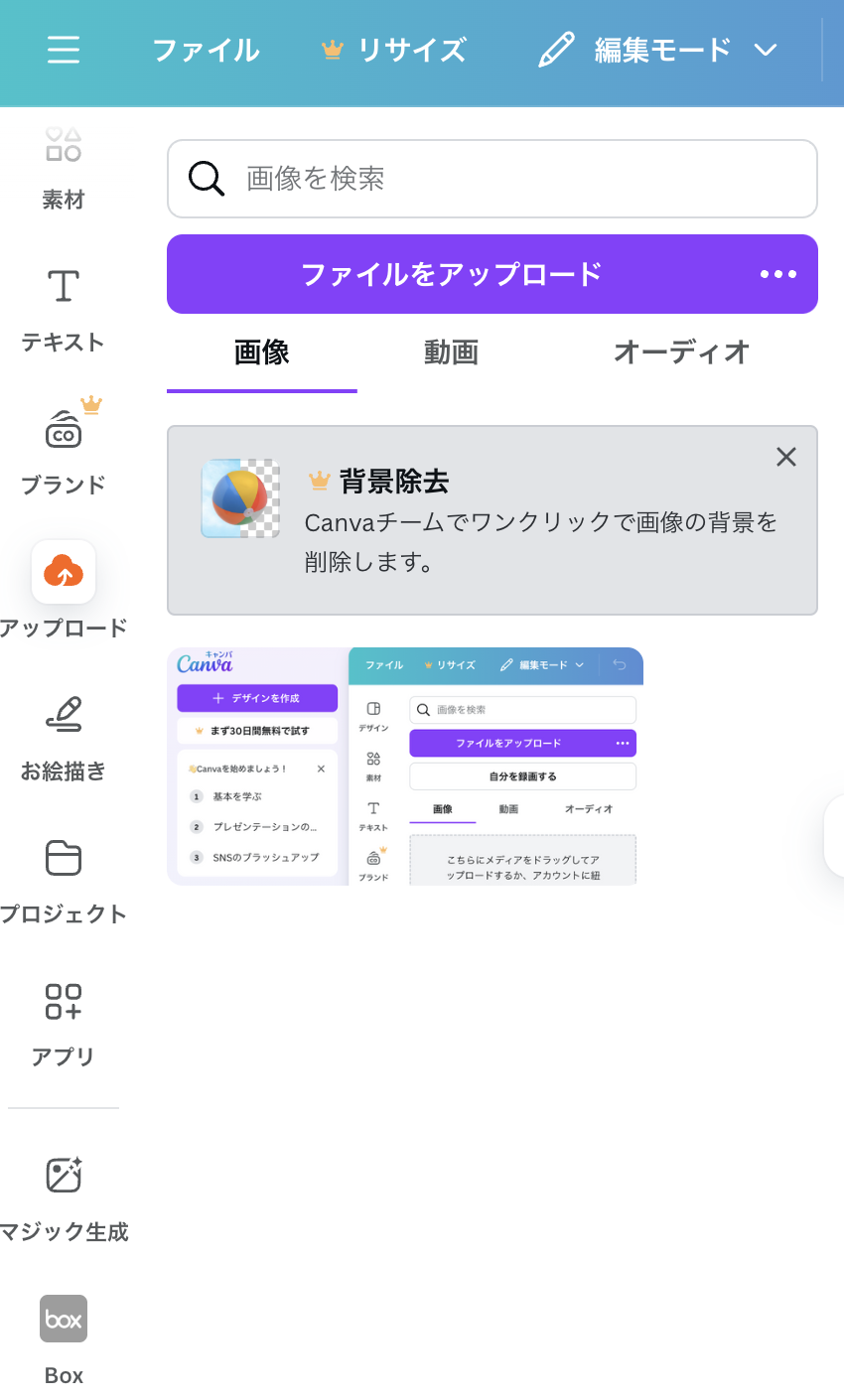Tap the リサイズ option
Screen dimensions: 844x1400
394,50
